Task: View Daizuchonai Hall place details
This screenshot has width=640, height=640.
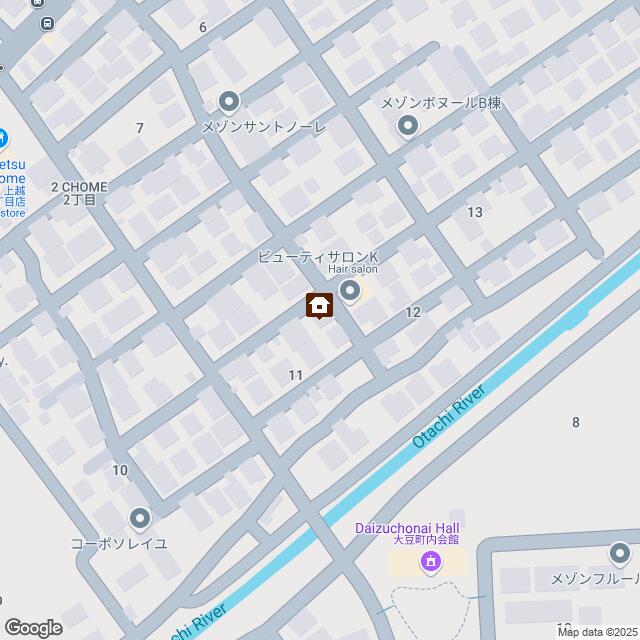Action: [x=431, y=564]
